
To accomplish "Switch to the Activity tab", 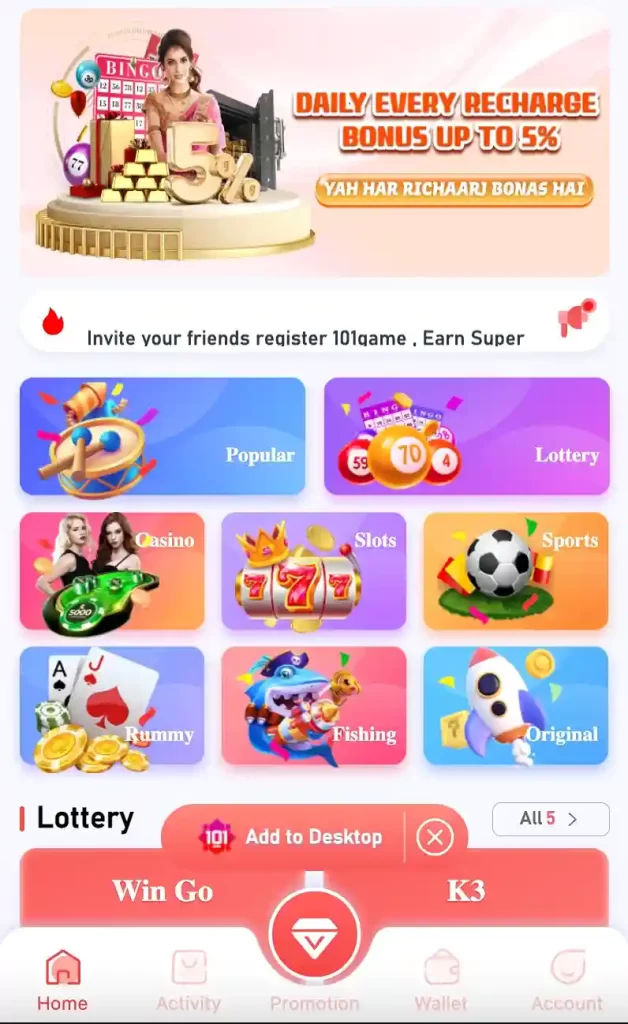I will [x=188, y=981].
